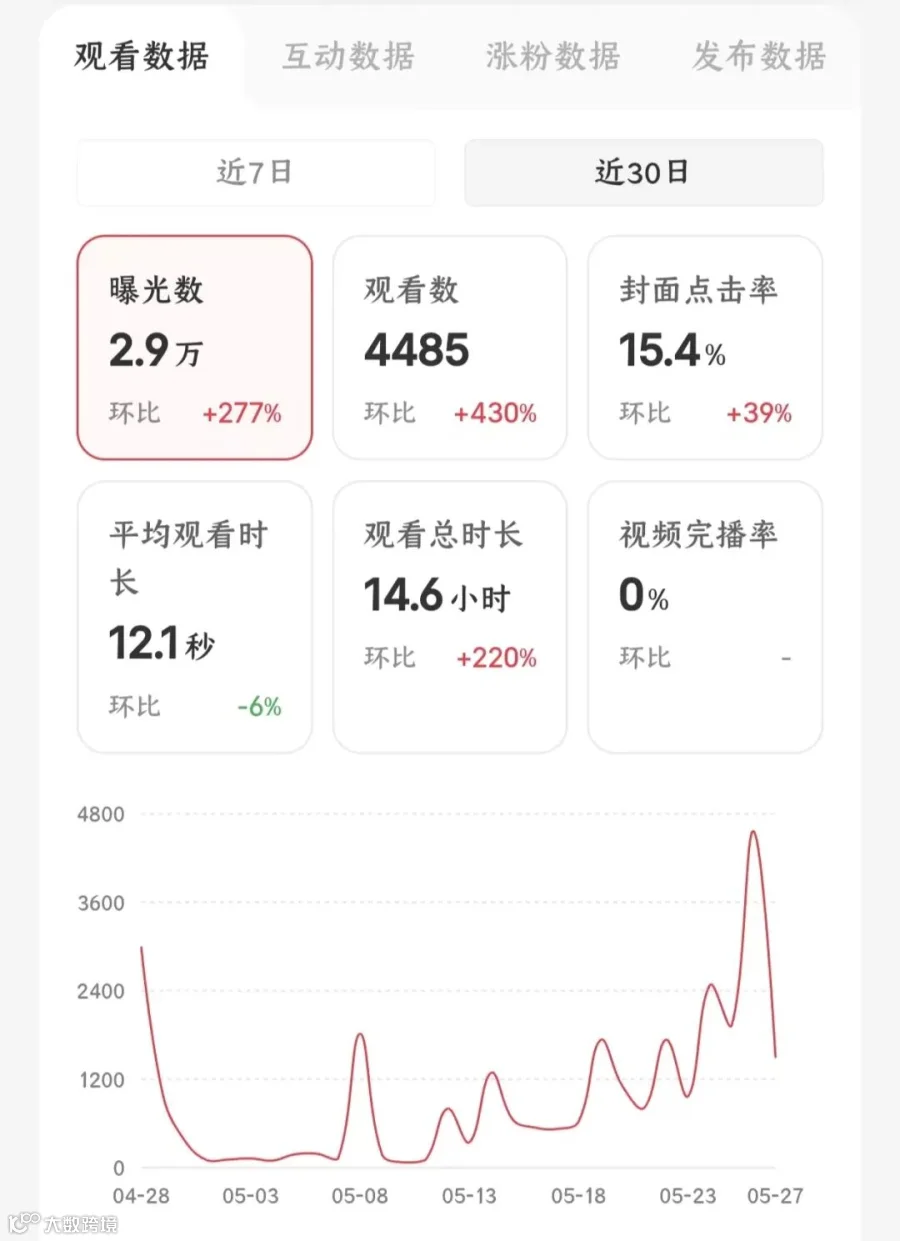Image resolution: width=900 pixels, height=1241 pixels.
Task: Select the 曝光数 metric card
Action: [x=195, y=348]
